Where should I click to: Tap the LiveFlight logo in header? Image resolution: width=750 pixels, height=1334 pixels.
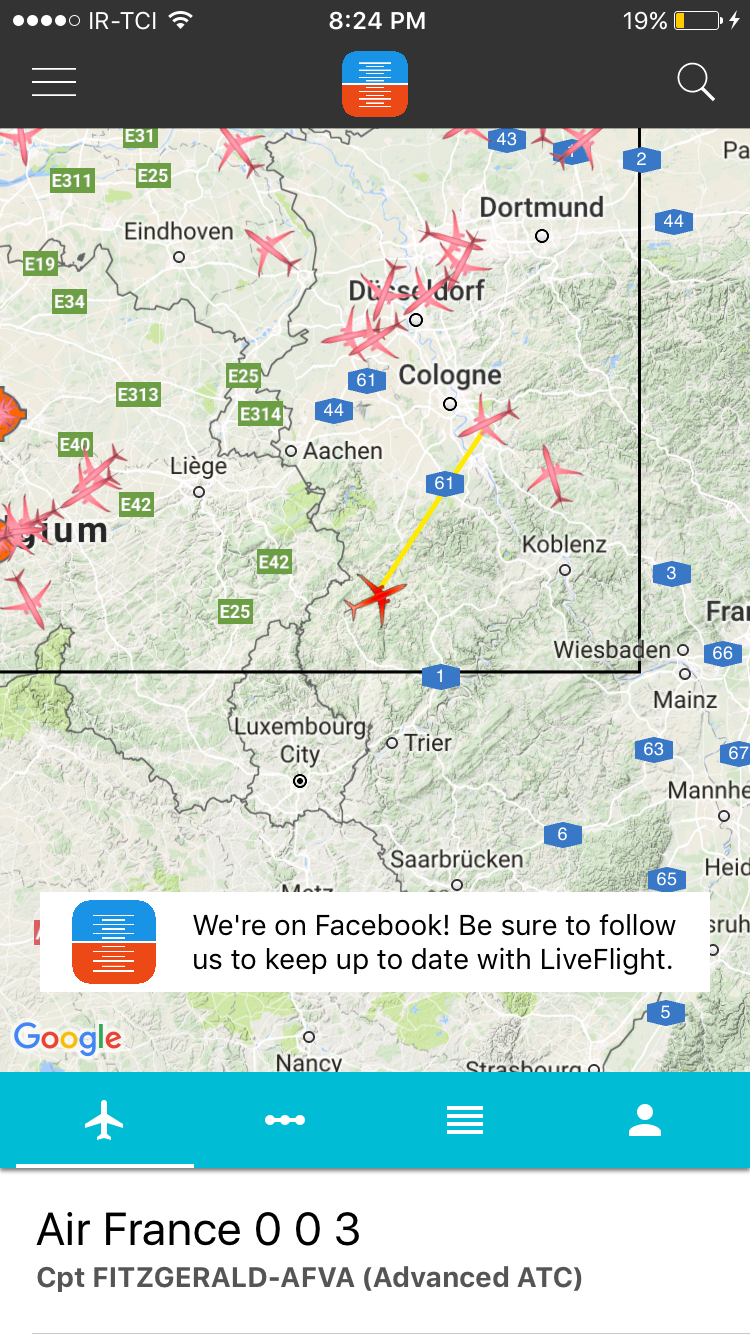[x=375, y=83]
